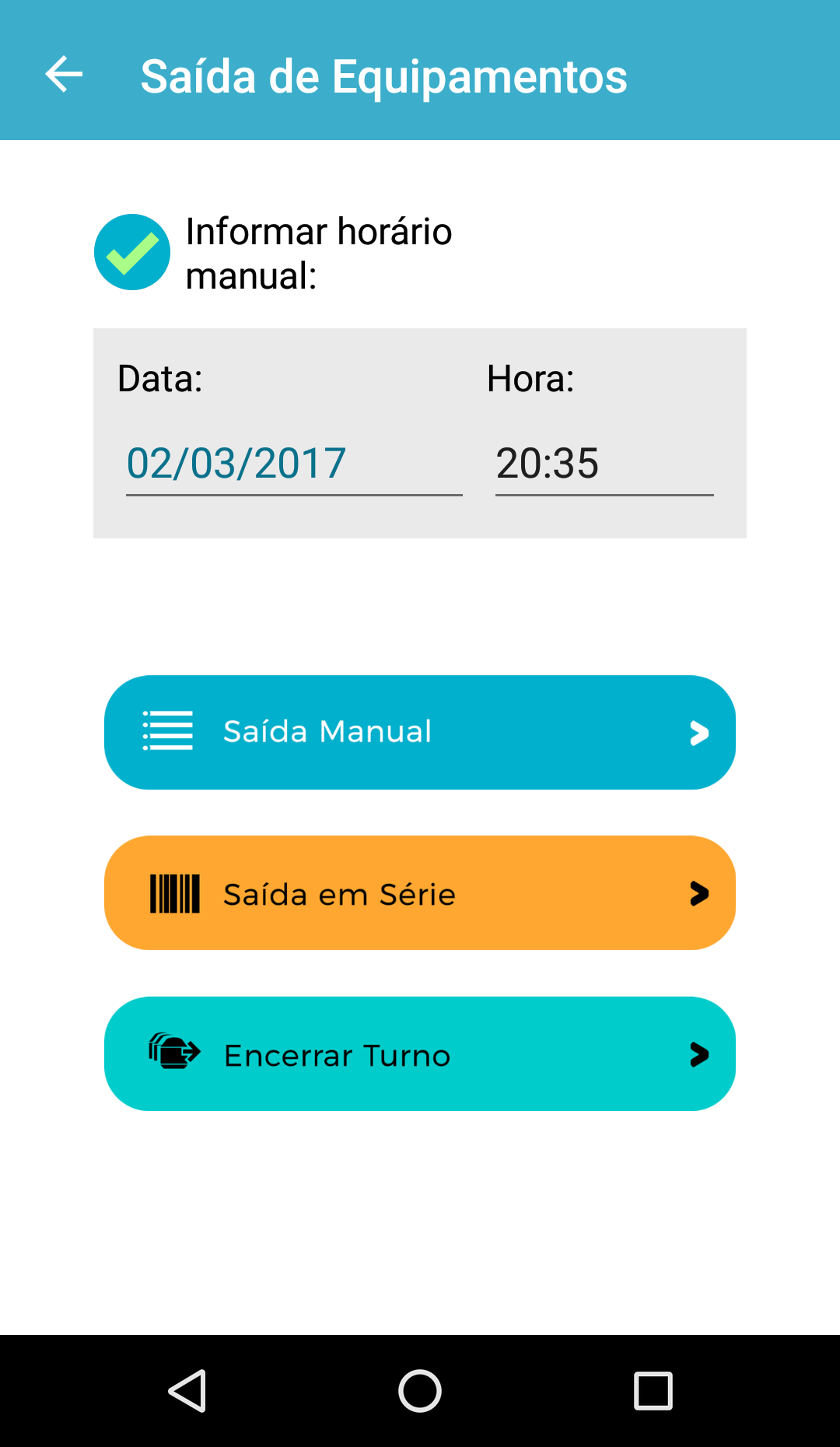Tap the system home button
The height and width of the screenshot is (1447, 840).
click(x=420, y=1391)
